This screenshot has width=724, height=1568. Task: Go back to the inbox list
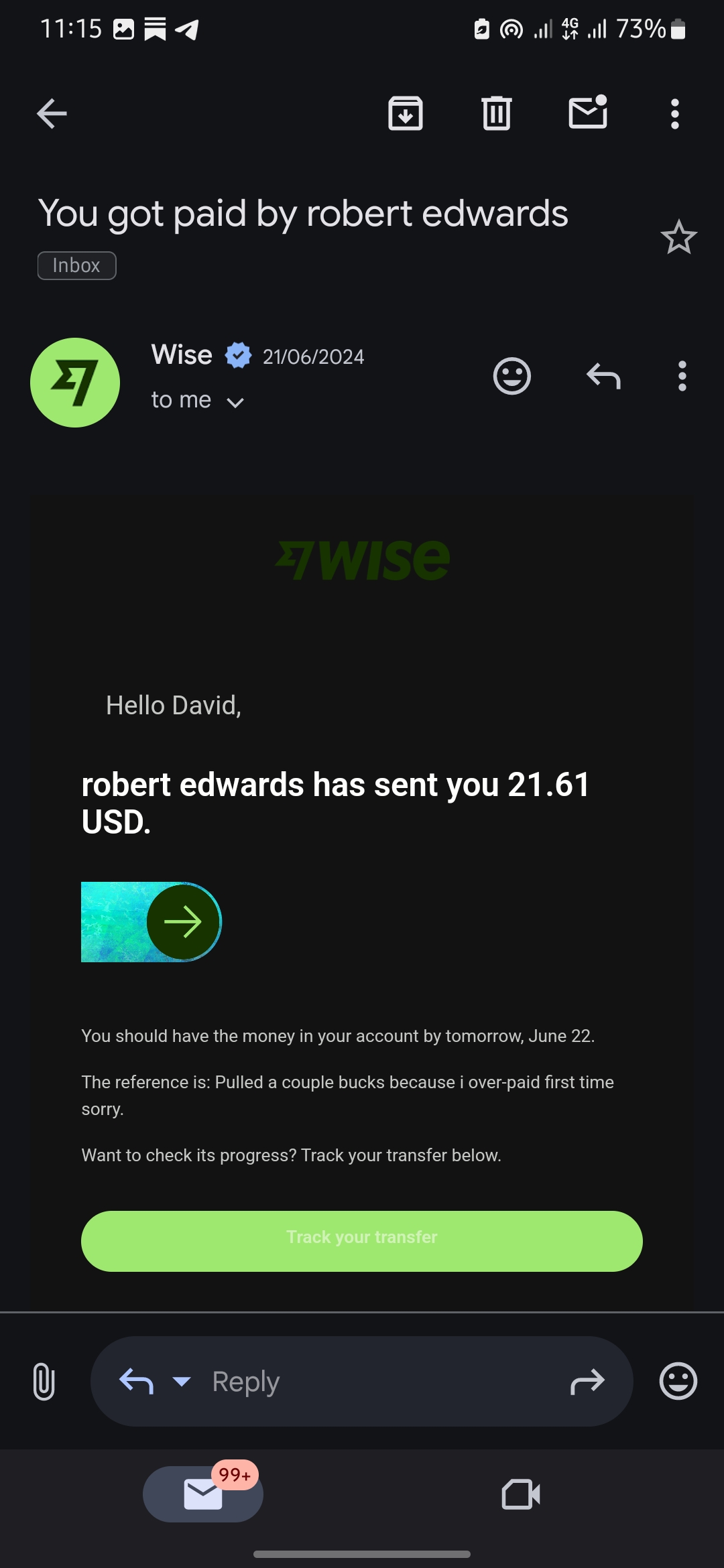(x=52, y=113)
